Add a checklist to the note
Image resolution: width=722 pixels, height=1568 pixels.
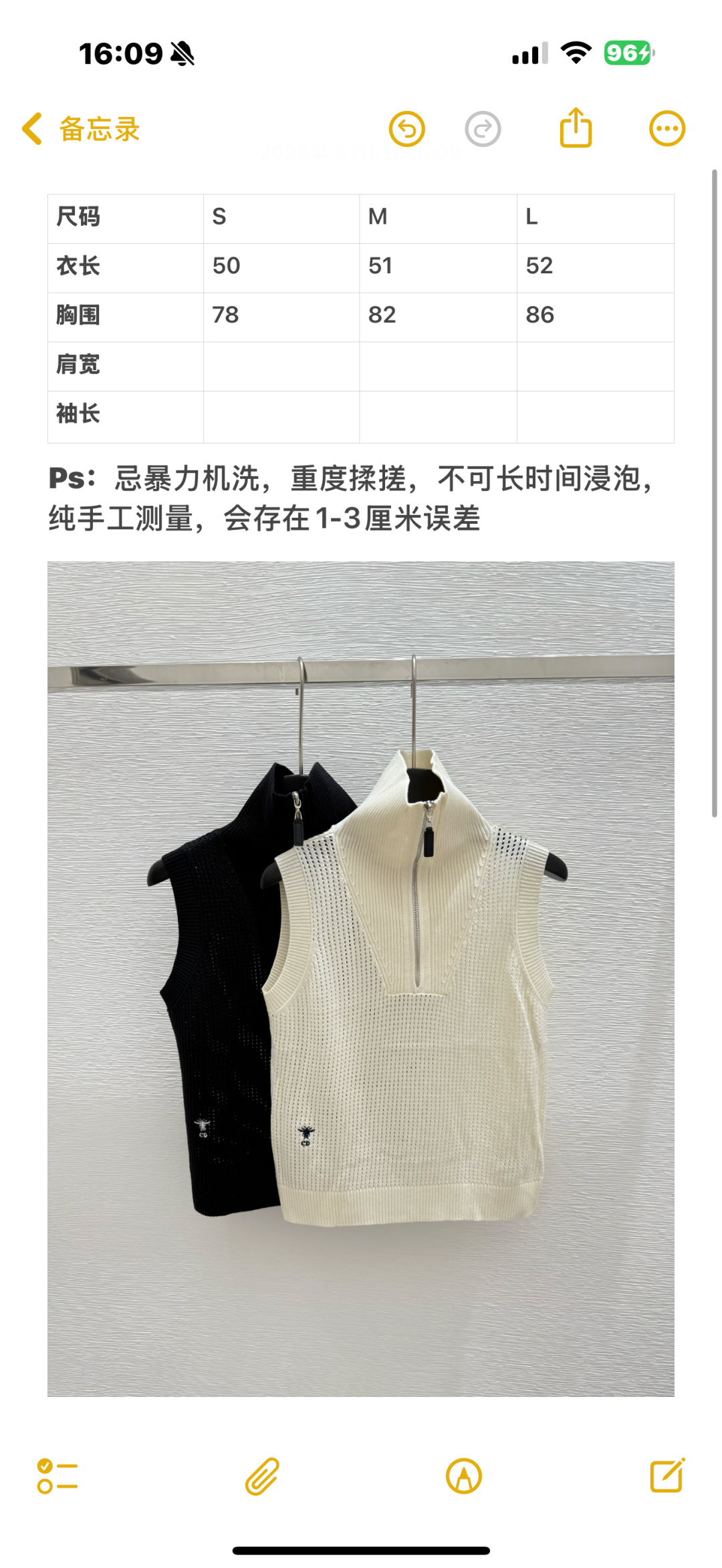(x=57, y=1476)
